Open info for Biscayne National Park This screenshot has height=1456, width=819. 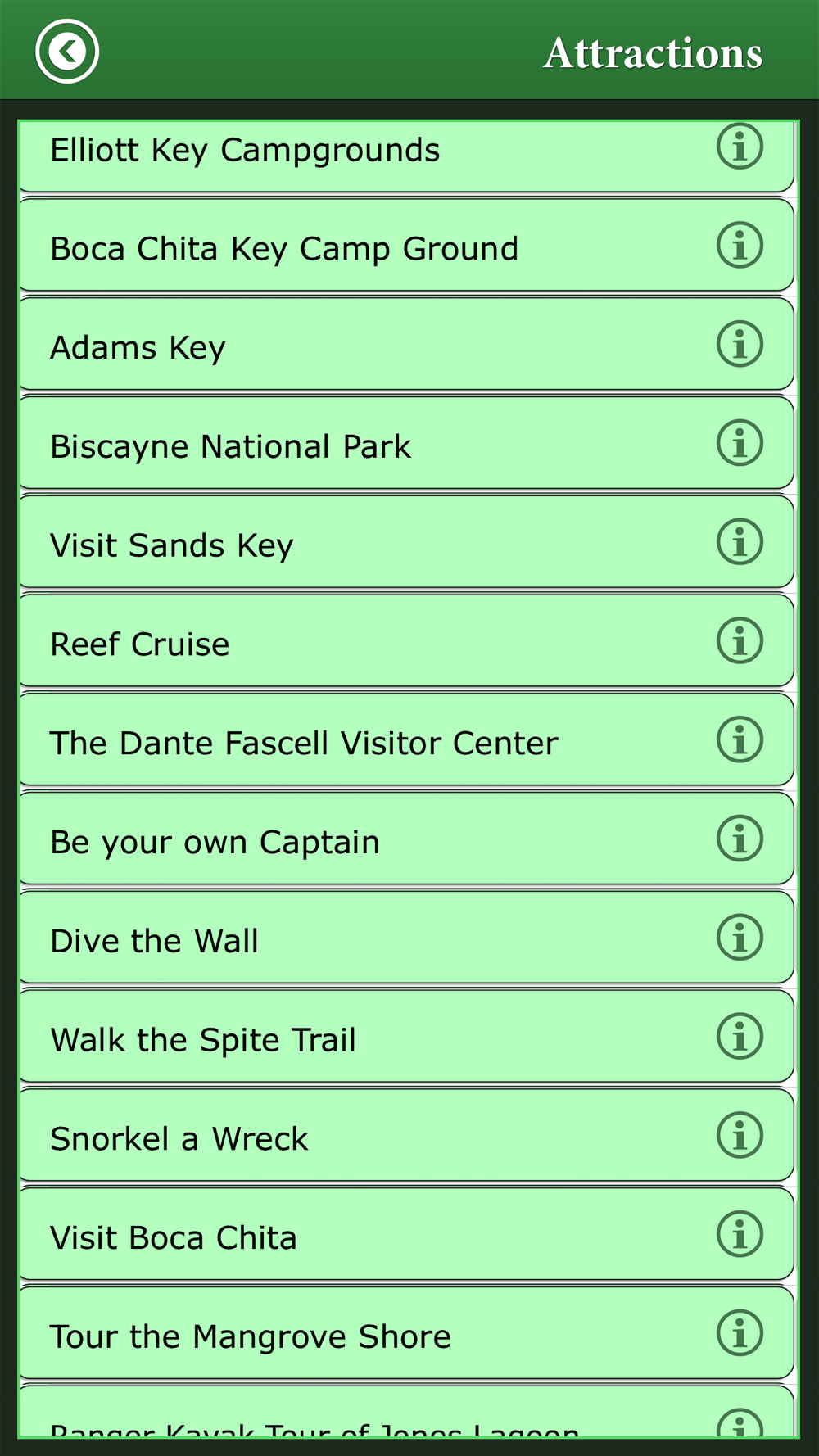click(740, 443)
